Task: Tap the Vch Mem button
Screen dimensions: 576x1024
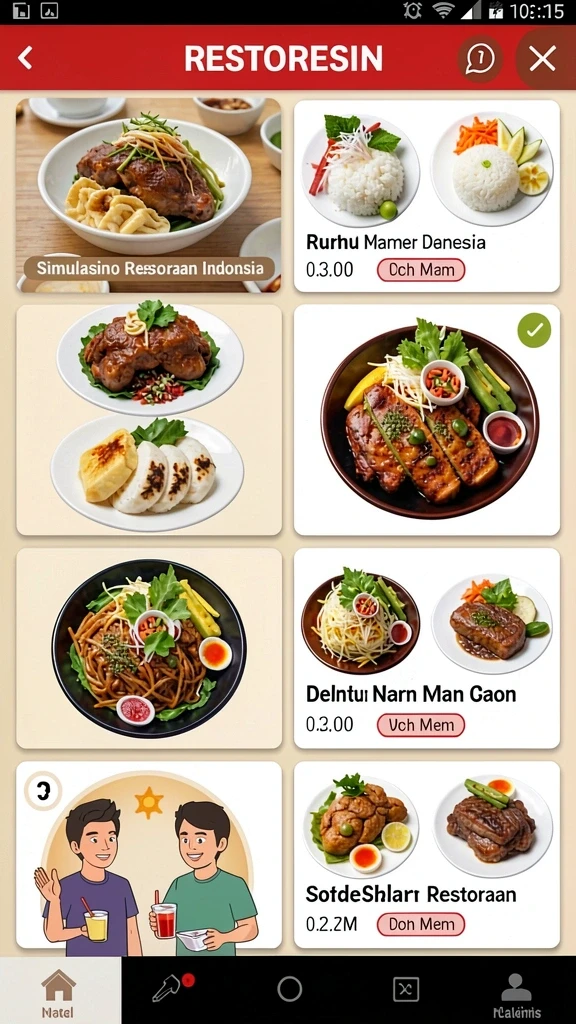Action: [421, 725]
